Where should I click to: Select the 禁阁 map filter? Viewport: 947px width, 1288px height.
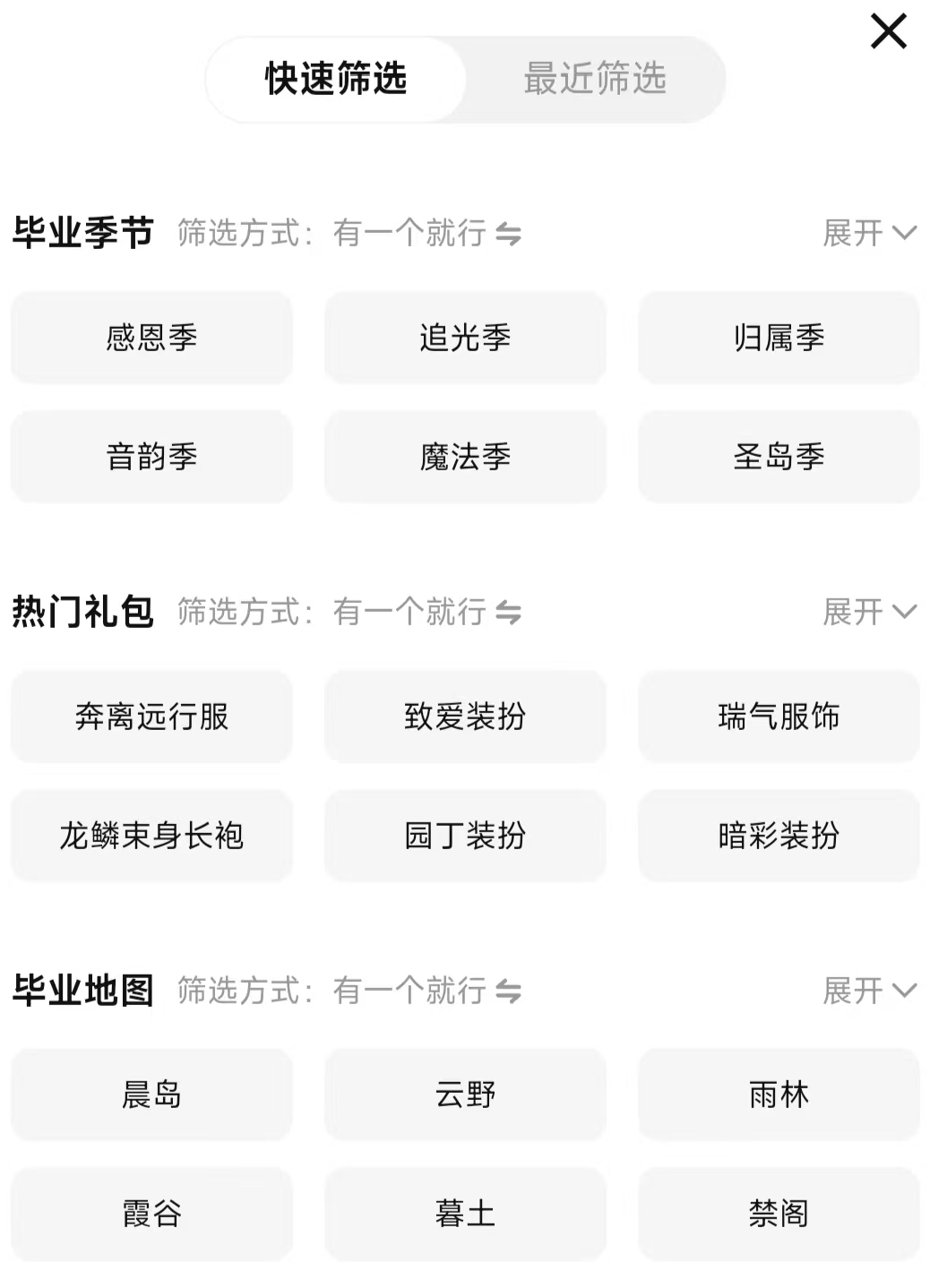pyautogui.click(x=779, y=1214)
